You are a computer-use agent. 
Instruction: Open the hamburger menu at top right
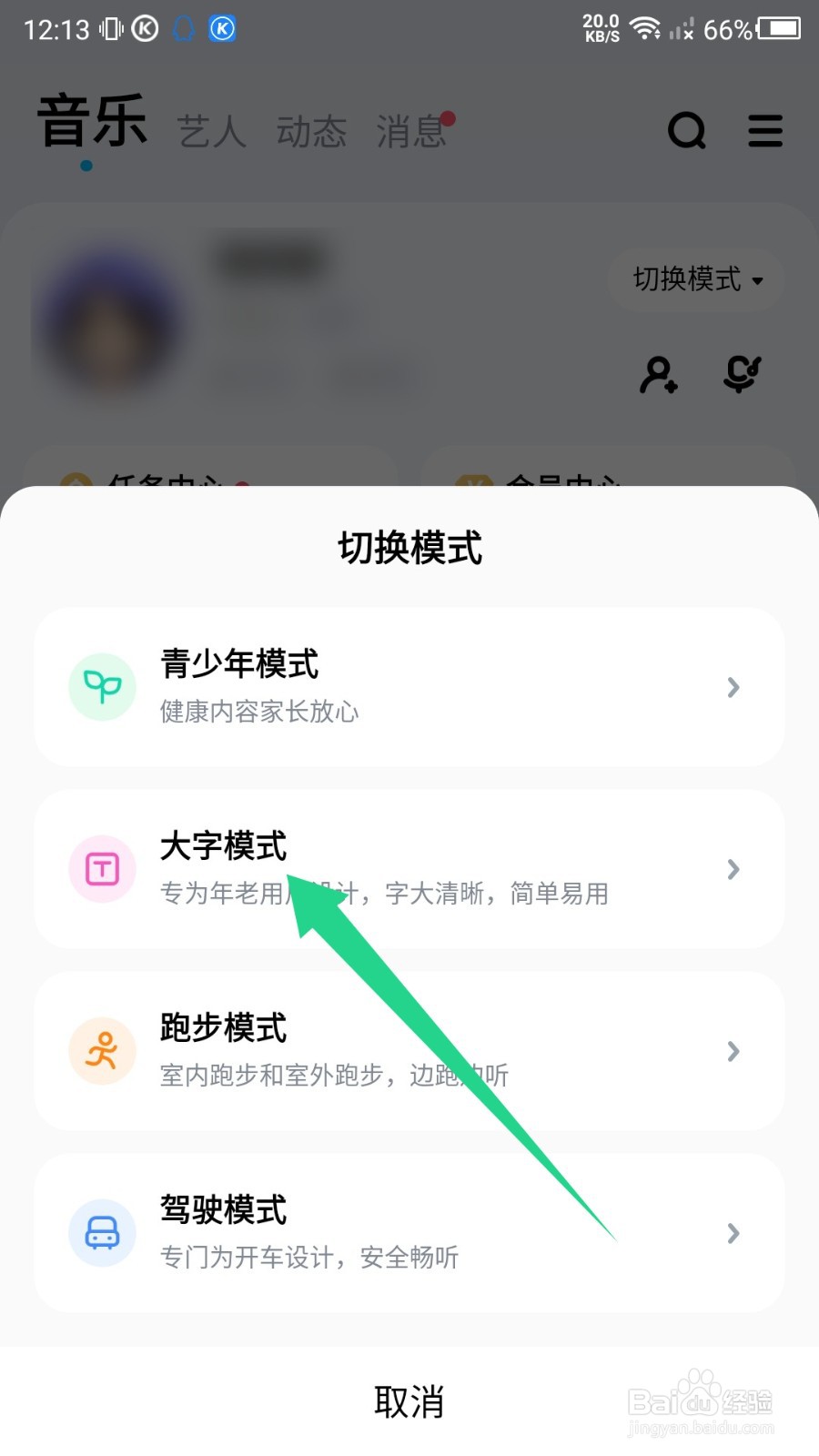(x=765, y=130)
